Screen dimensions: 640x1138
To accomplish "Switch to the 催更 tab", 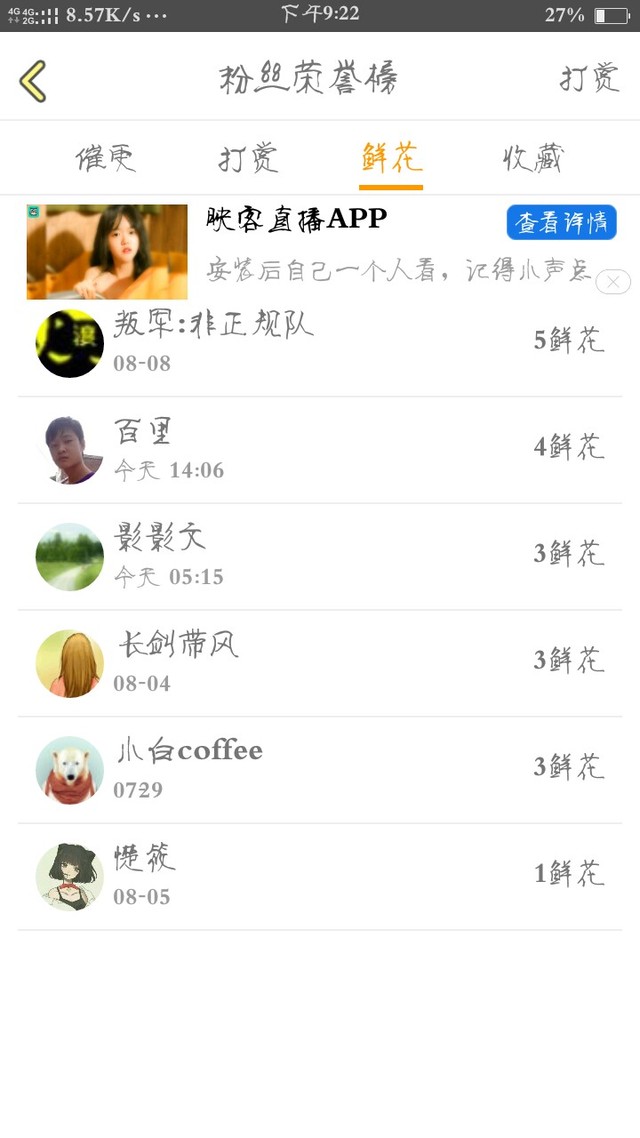I will (x=105, y=158).
